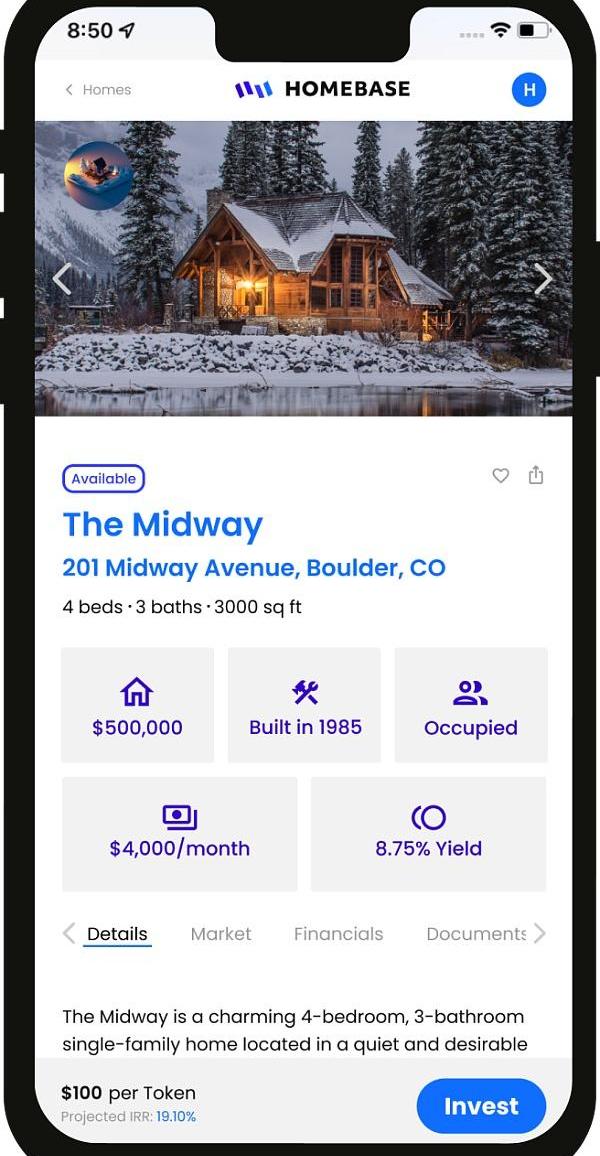This screenshot has height=1156, width=600.
Task: Move tabs back with left chevron
Action: coord(69,934)
